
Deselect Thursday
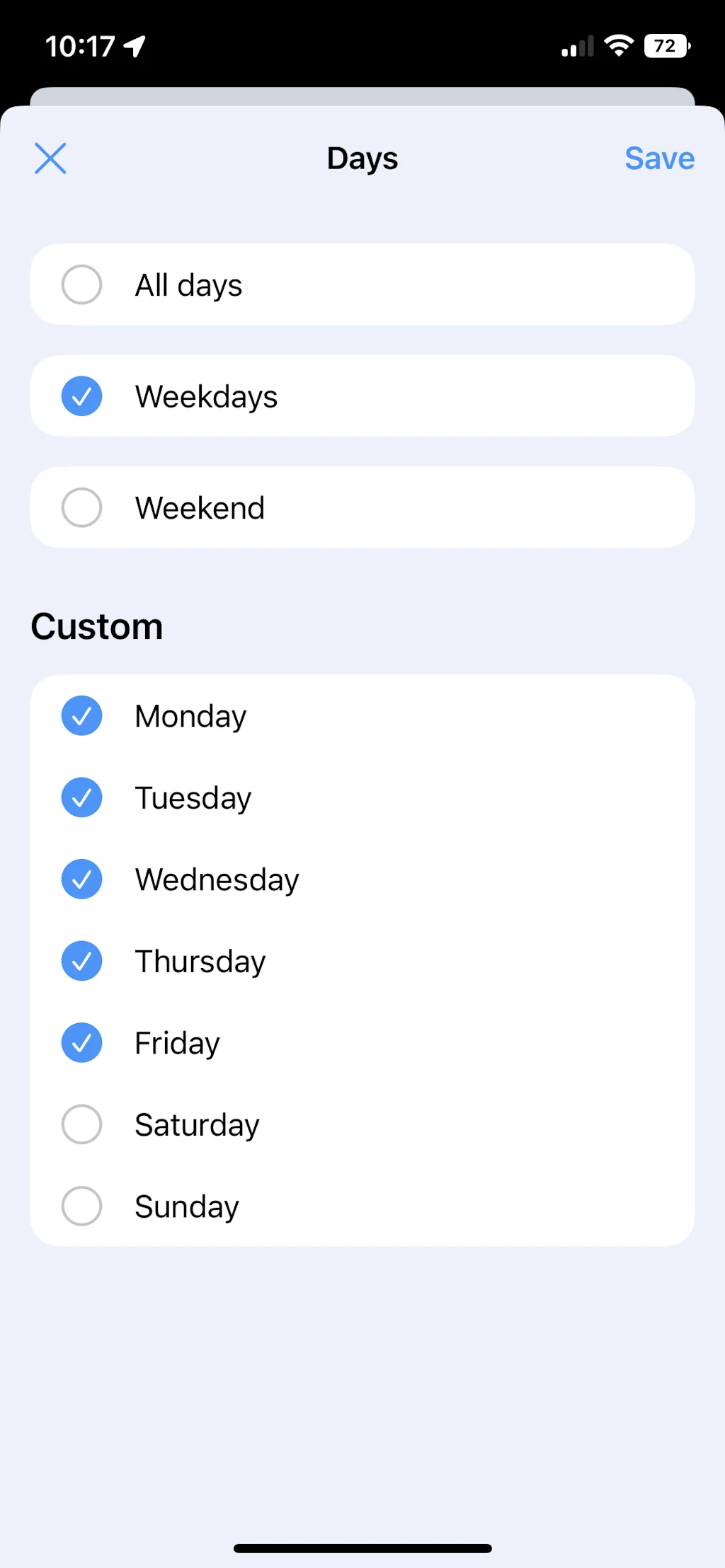click(x=81, y=961)
